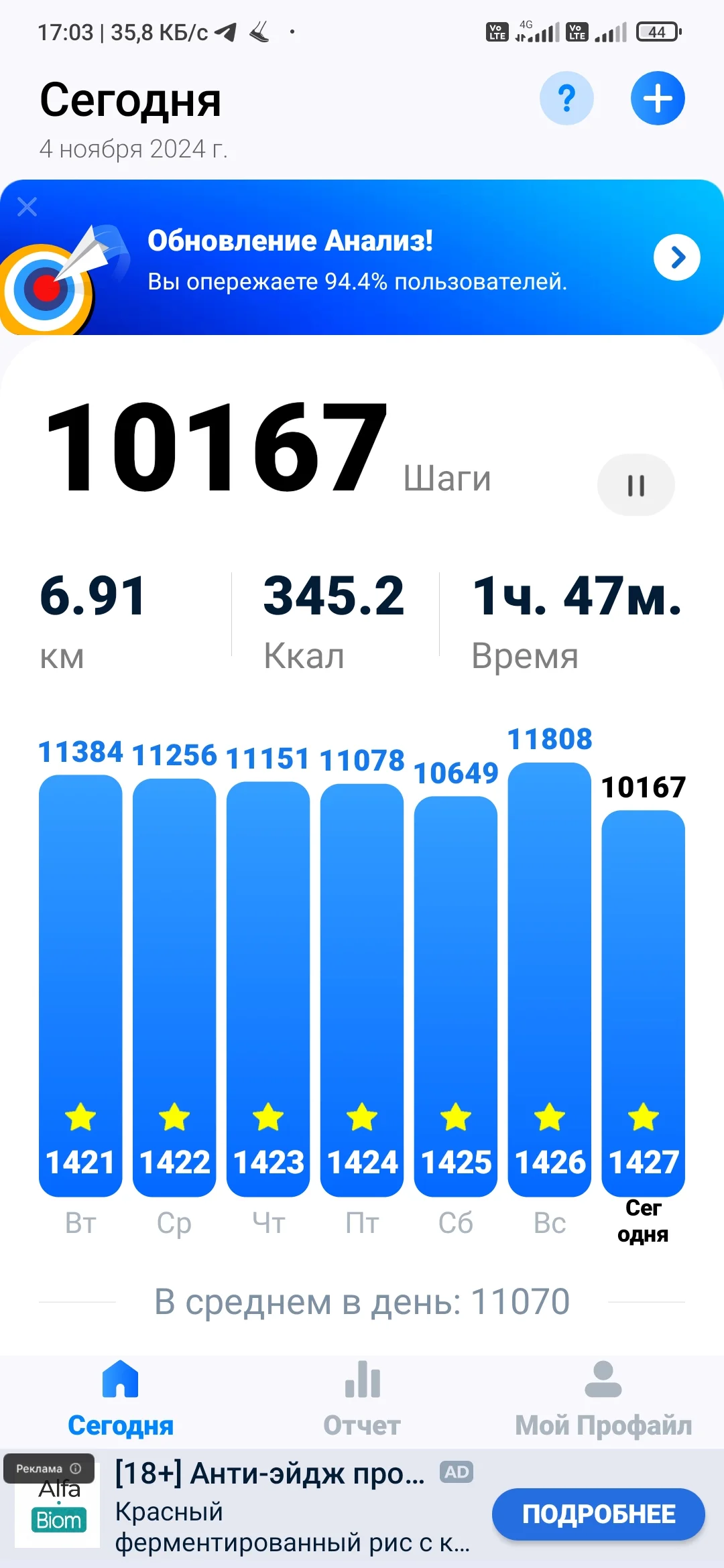Open the analysis banner arrow
This screenshot has height=1568, width=724.
coord(676,257)
